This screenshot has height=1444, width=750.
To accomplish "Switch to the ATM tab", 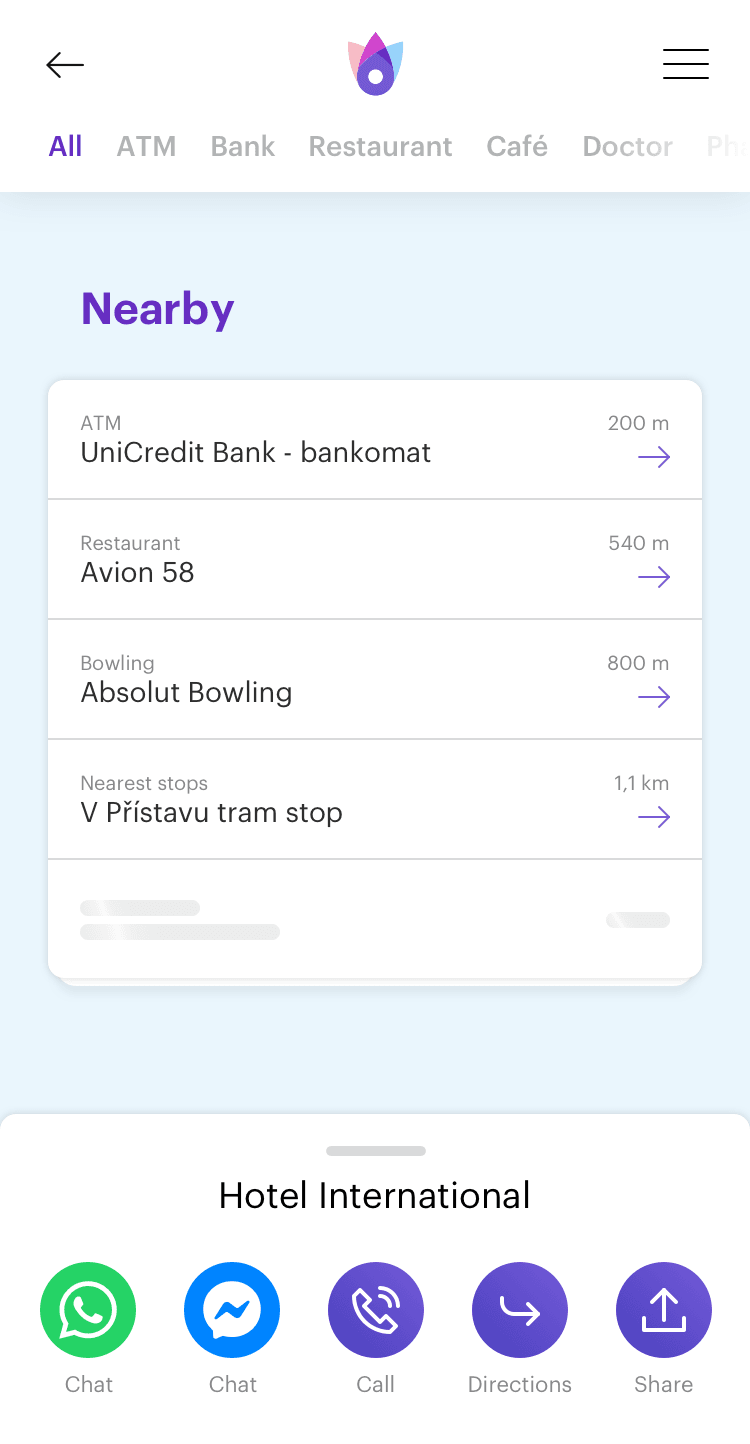I will [x=146, y=146].
